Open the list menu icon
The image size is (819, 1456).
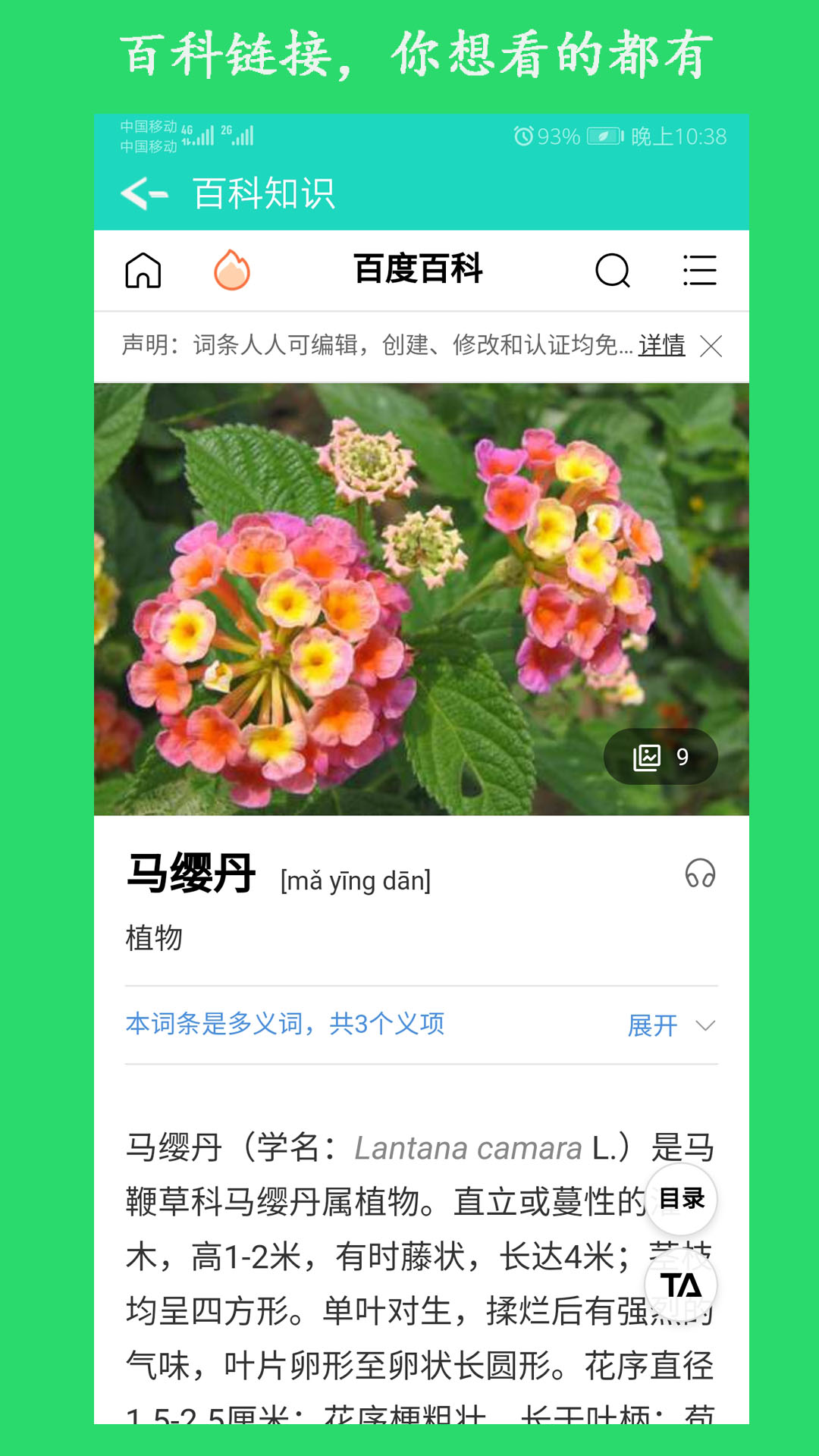[x=698, y=271]
